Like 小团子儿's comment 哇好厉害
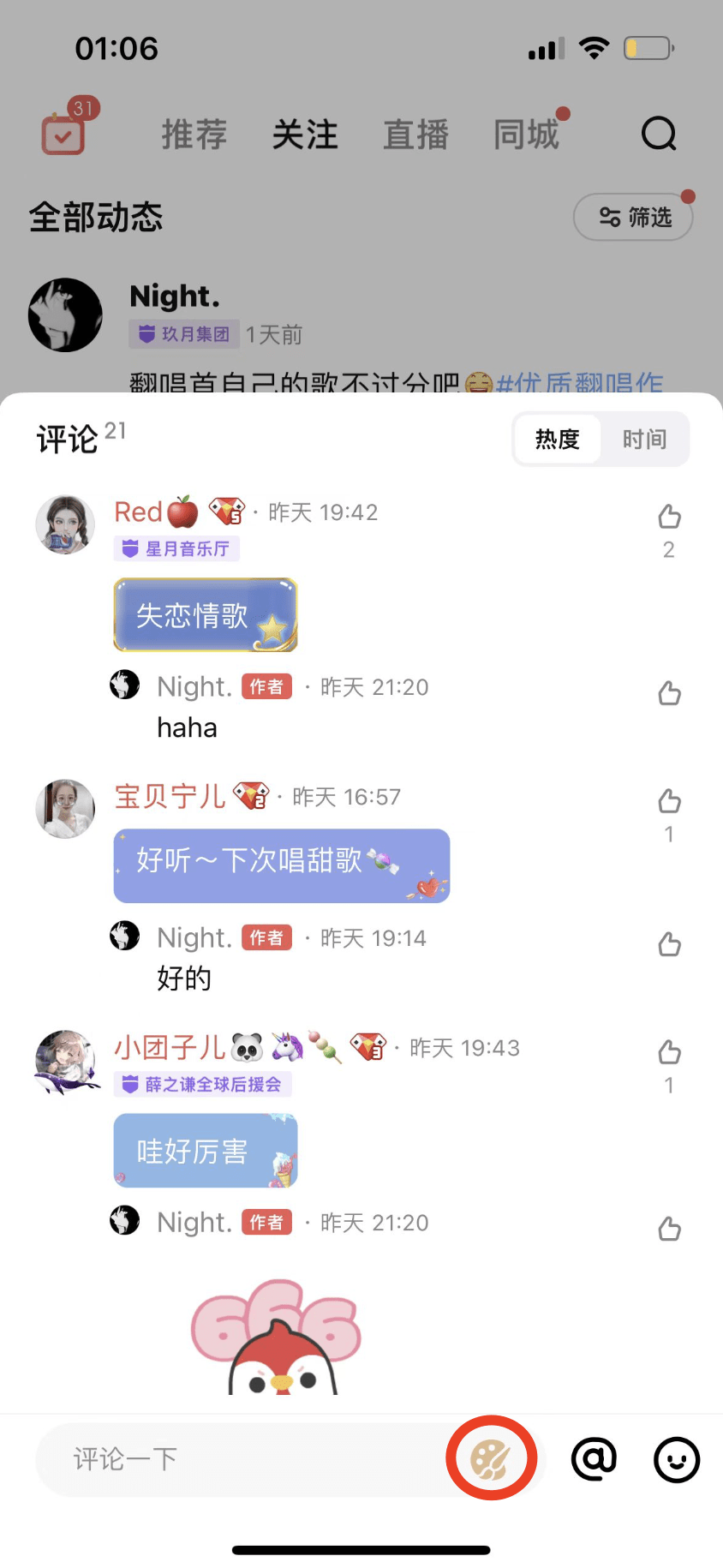This screenshot has height=1568, width=723. (669, 1052)
